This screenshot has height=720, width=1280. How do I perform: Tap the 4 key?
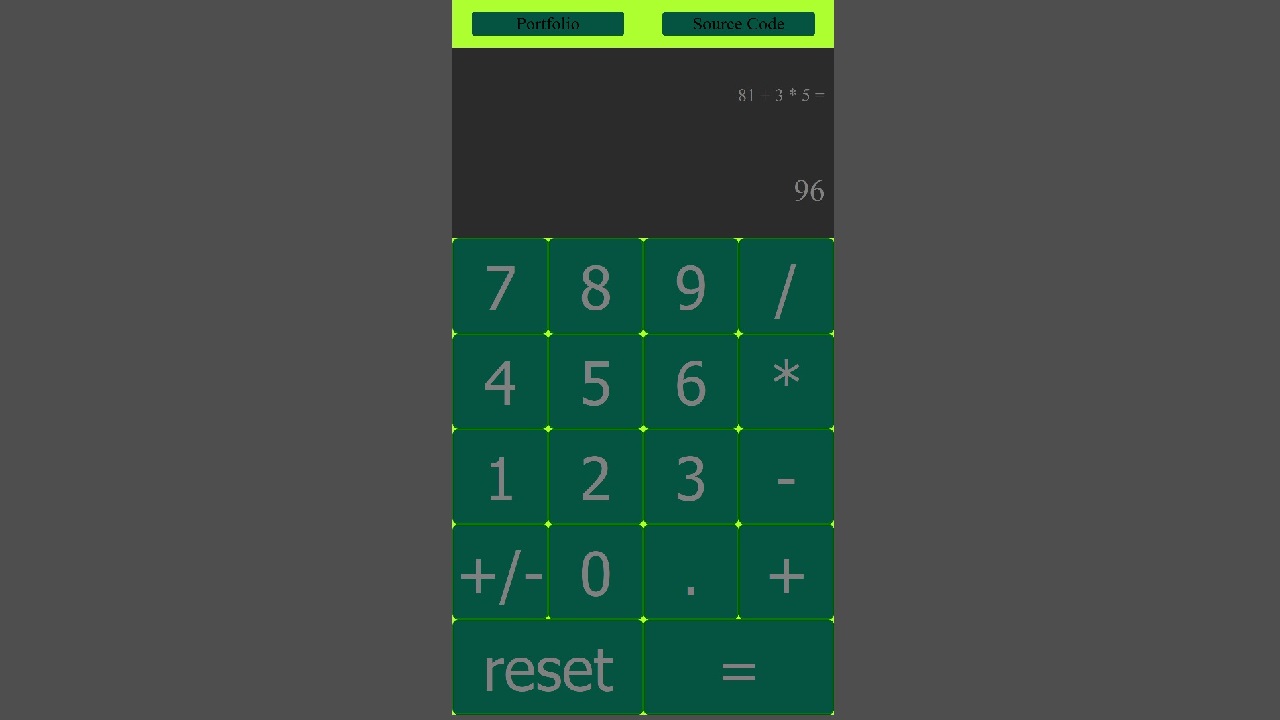500,382
